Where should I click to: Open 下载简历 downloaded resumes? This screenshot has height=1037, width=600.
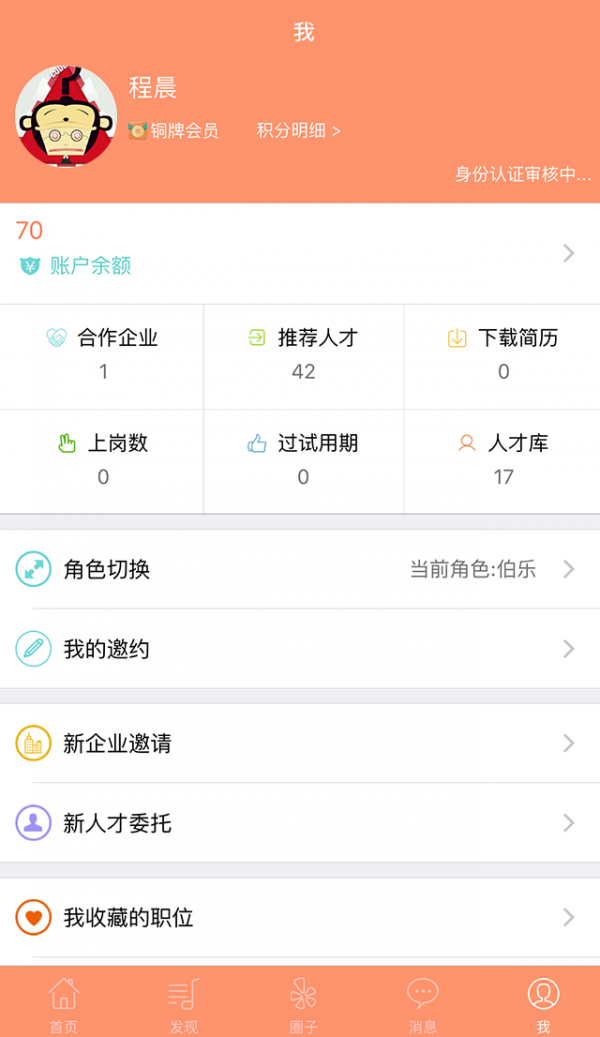pos(502,354)
